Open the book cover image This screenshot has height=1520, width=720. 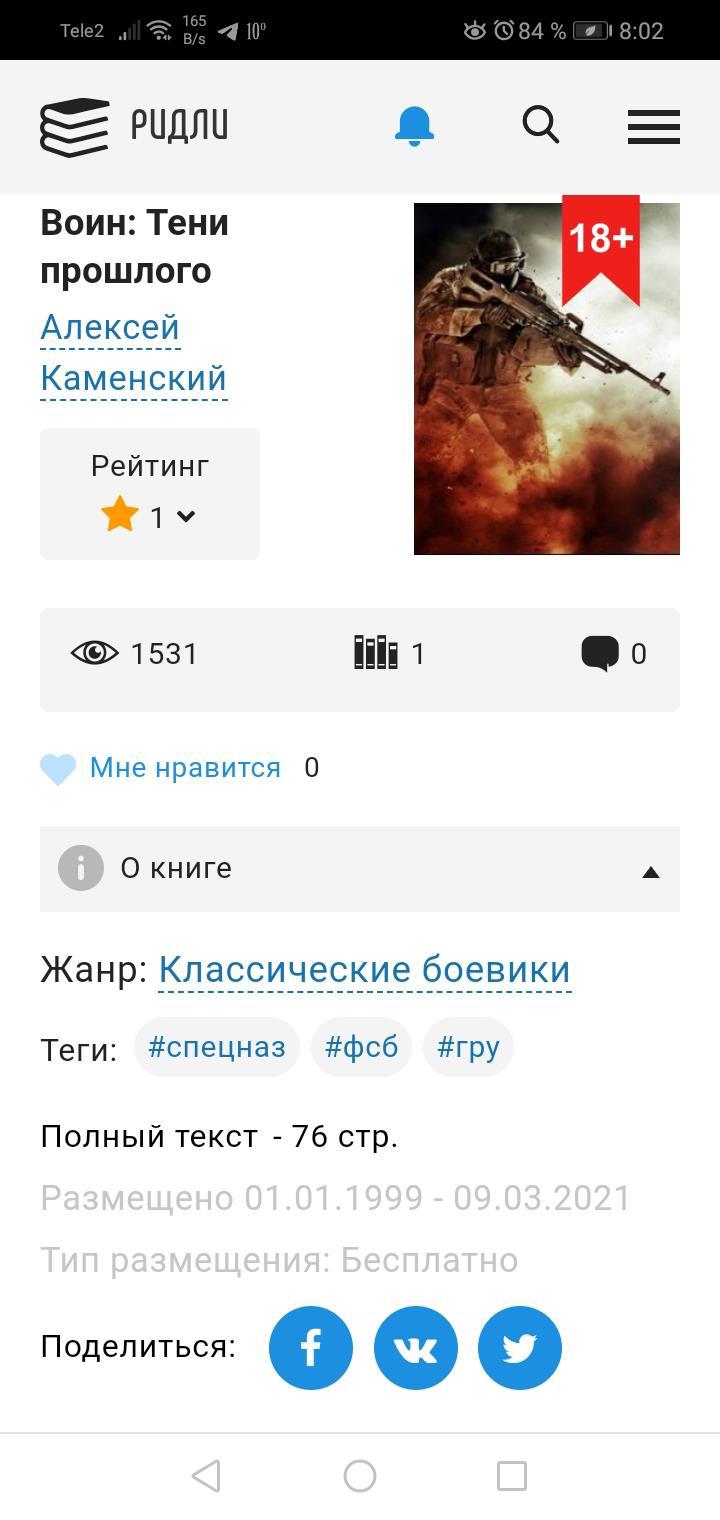click(546, 378)
